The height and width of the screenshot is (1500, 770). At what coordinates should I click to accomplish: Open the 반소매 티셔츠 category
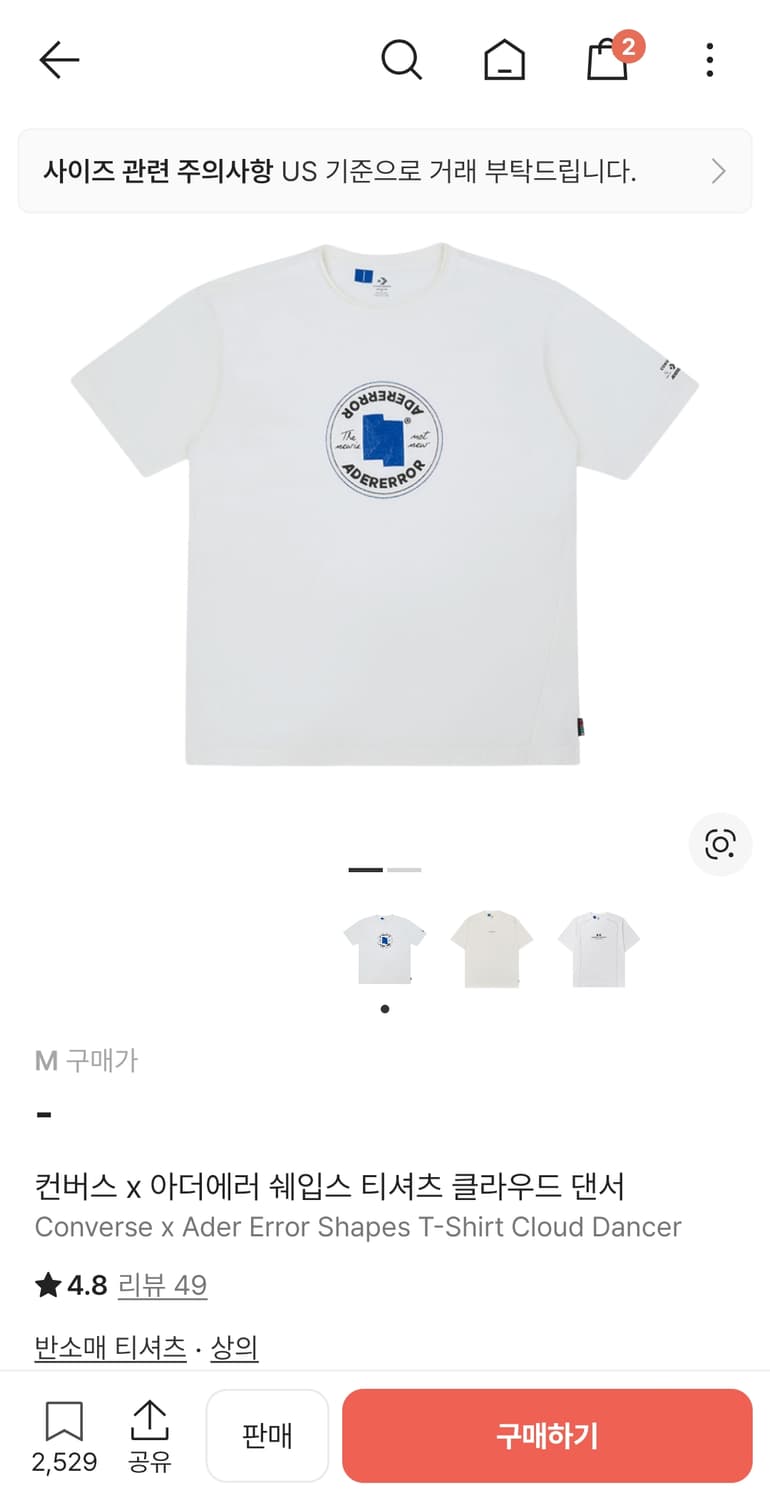110,1348
